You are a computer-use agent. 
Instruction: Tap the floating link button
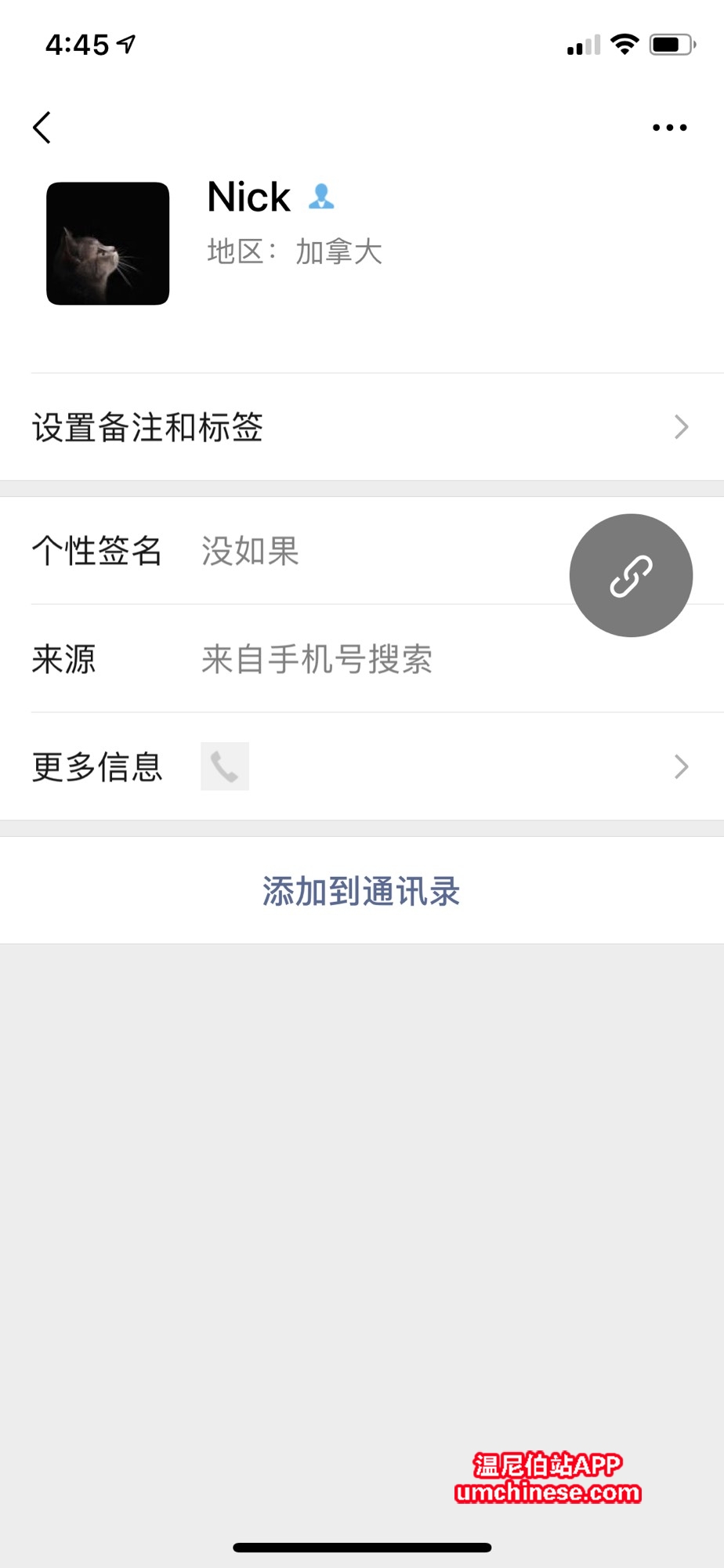click(x=631, y=576)
